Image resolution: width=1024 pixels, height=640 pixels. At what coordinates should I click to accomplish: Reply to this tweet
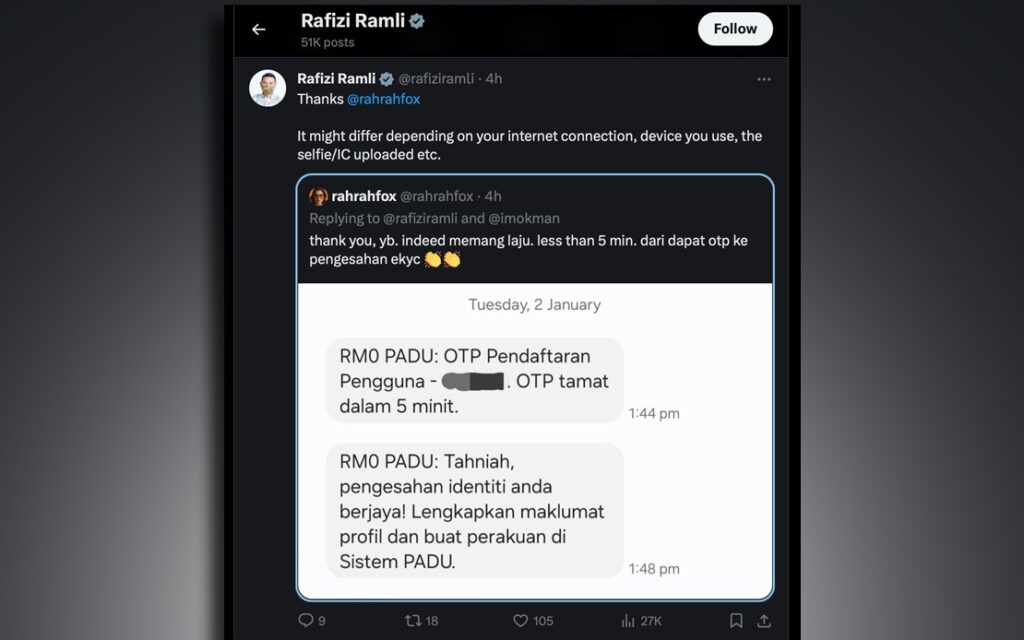[x=306, y=620]
